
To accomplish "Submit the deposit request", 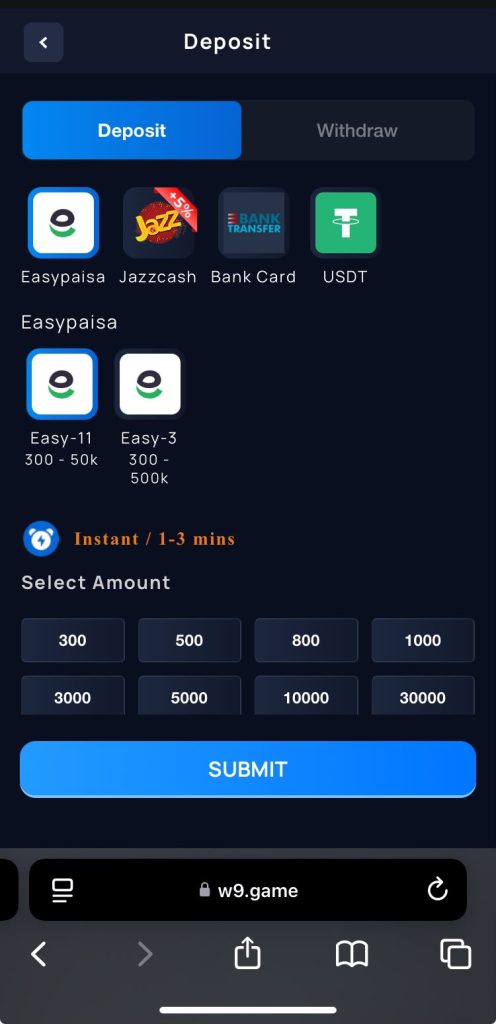I will pos(248,769).
